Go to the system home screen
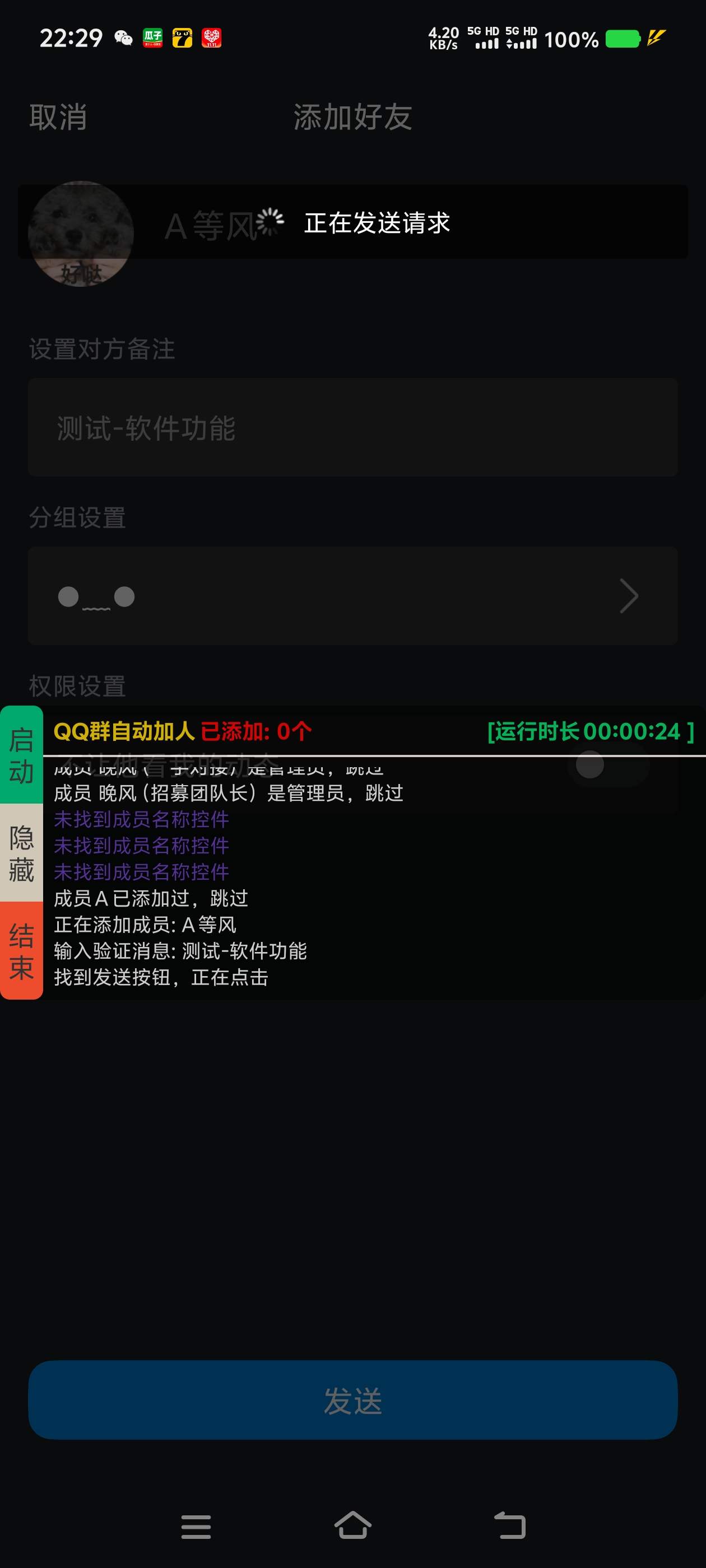 point(352,1525)
